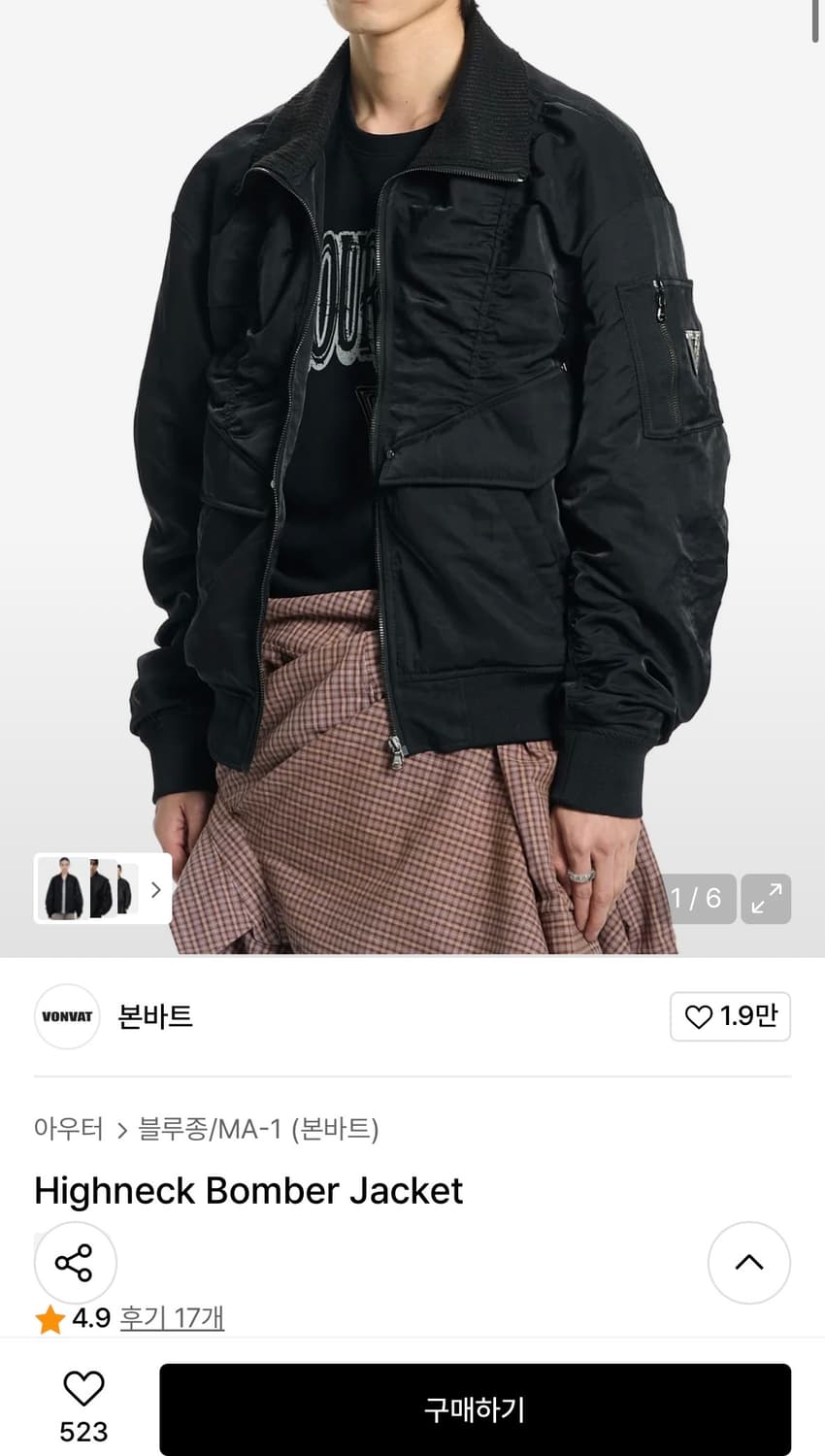Tap the 1/6 image counter pill
The width and height of the screenshot is (825, 1456).
(x=698, y=899)
